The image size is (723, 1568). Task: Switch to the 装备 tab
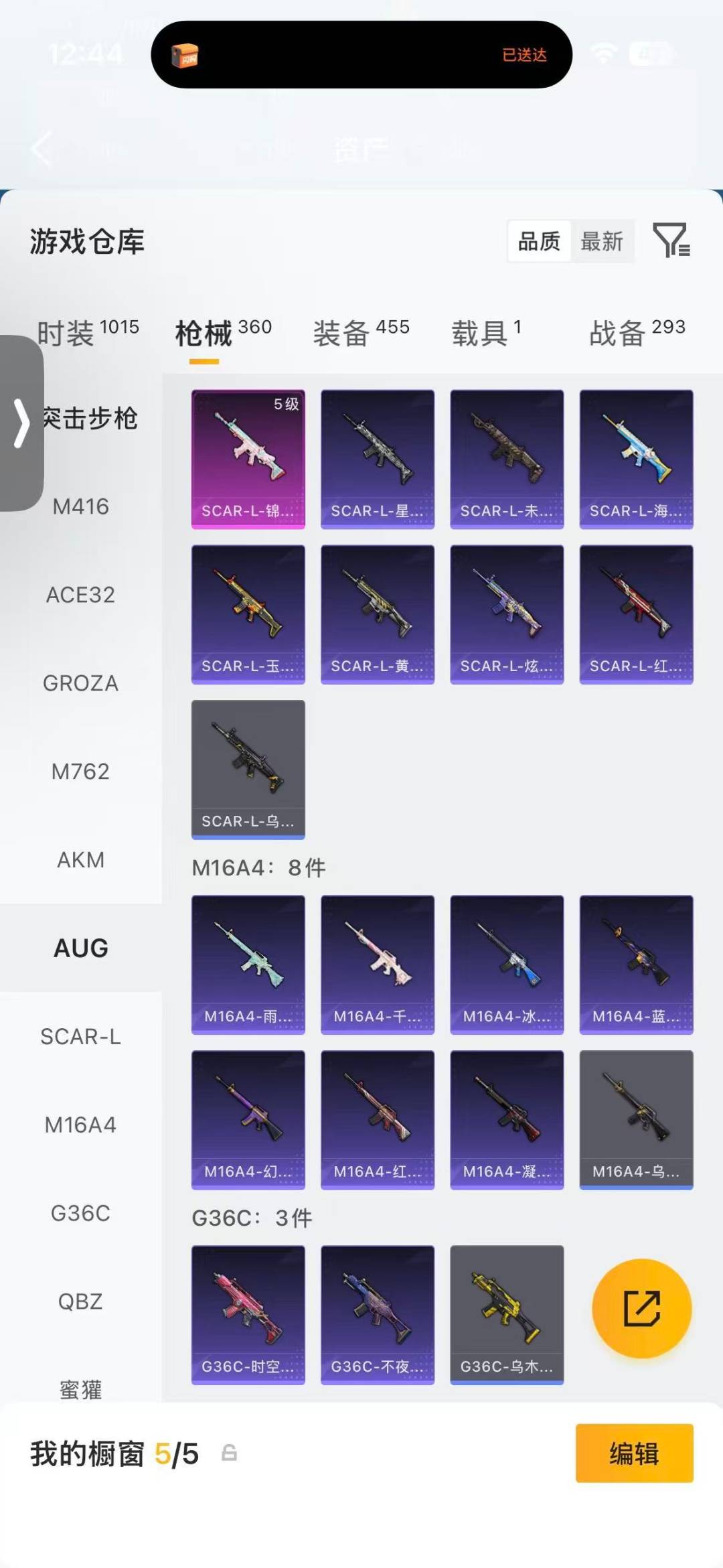click(x=361, y=332)
